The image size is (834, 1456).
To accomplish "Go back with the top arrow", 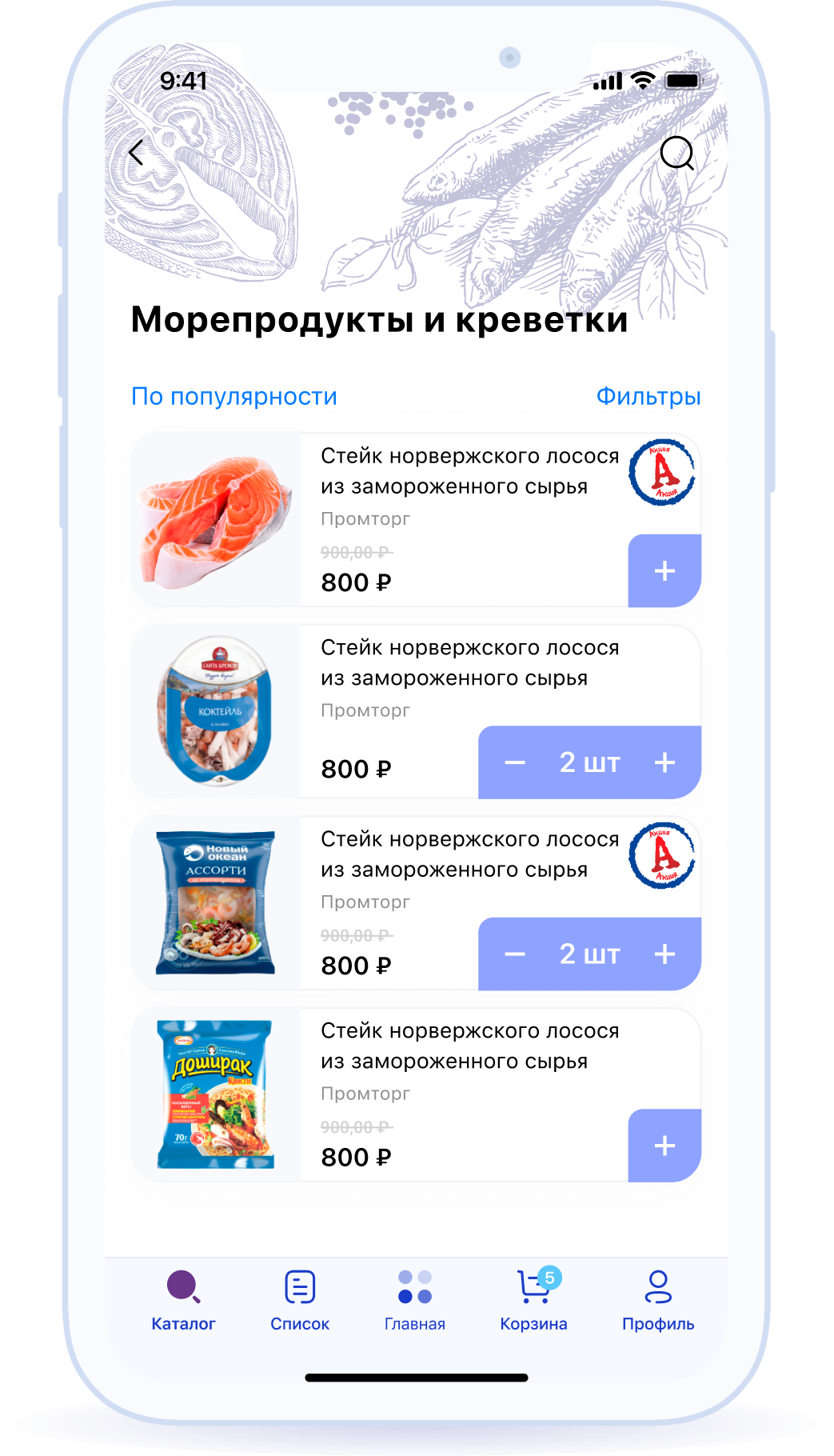I will click(137, 152).
